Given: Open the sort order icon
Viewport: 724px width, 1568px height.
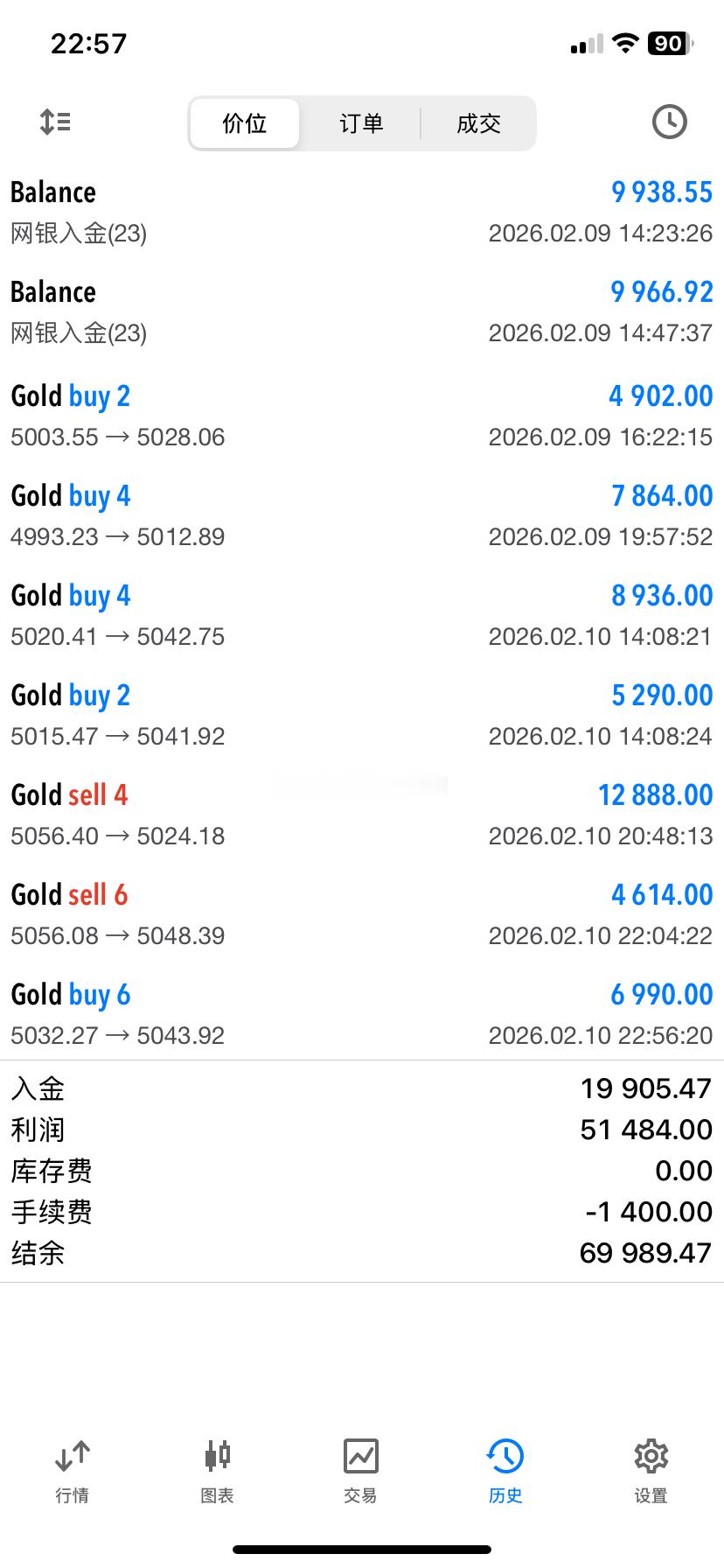Looking at the screenshot, I should [x=55, y=122].
